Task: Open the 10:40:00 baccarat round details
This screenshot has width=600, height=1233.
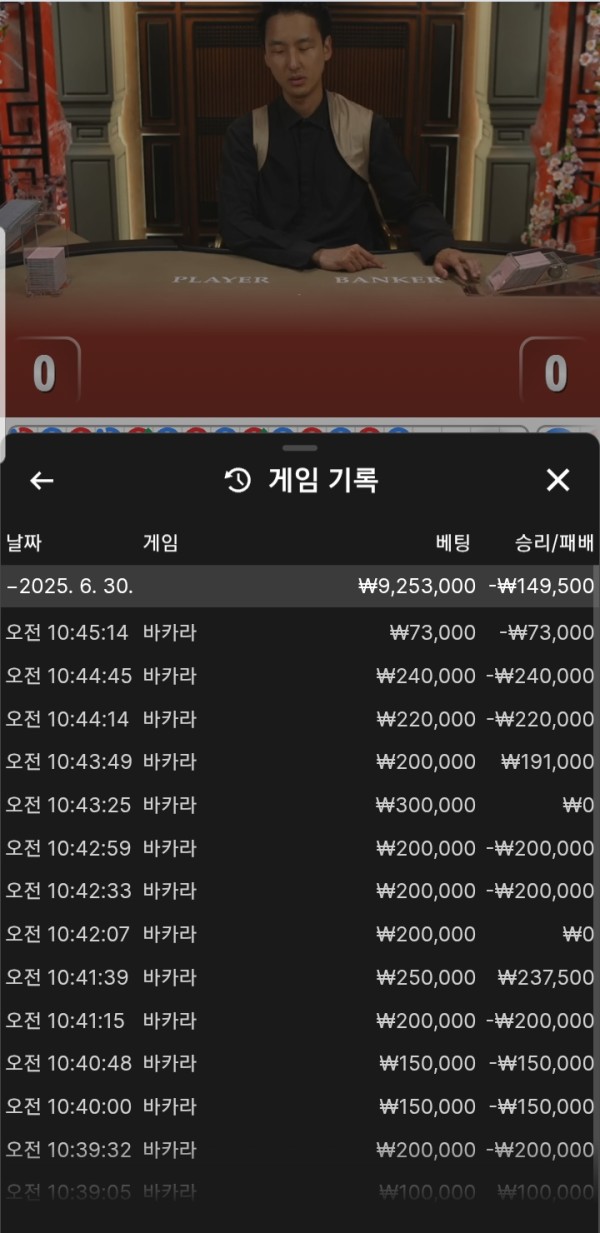Action: [298, 1107]
